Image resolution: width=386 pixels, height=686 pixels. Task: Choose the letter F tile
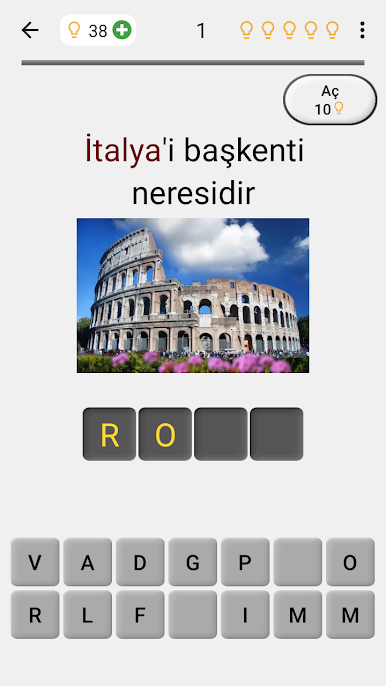(140, 615)
